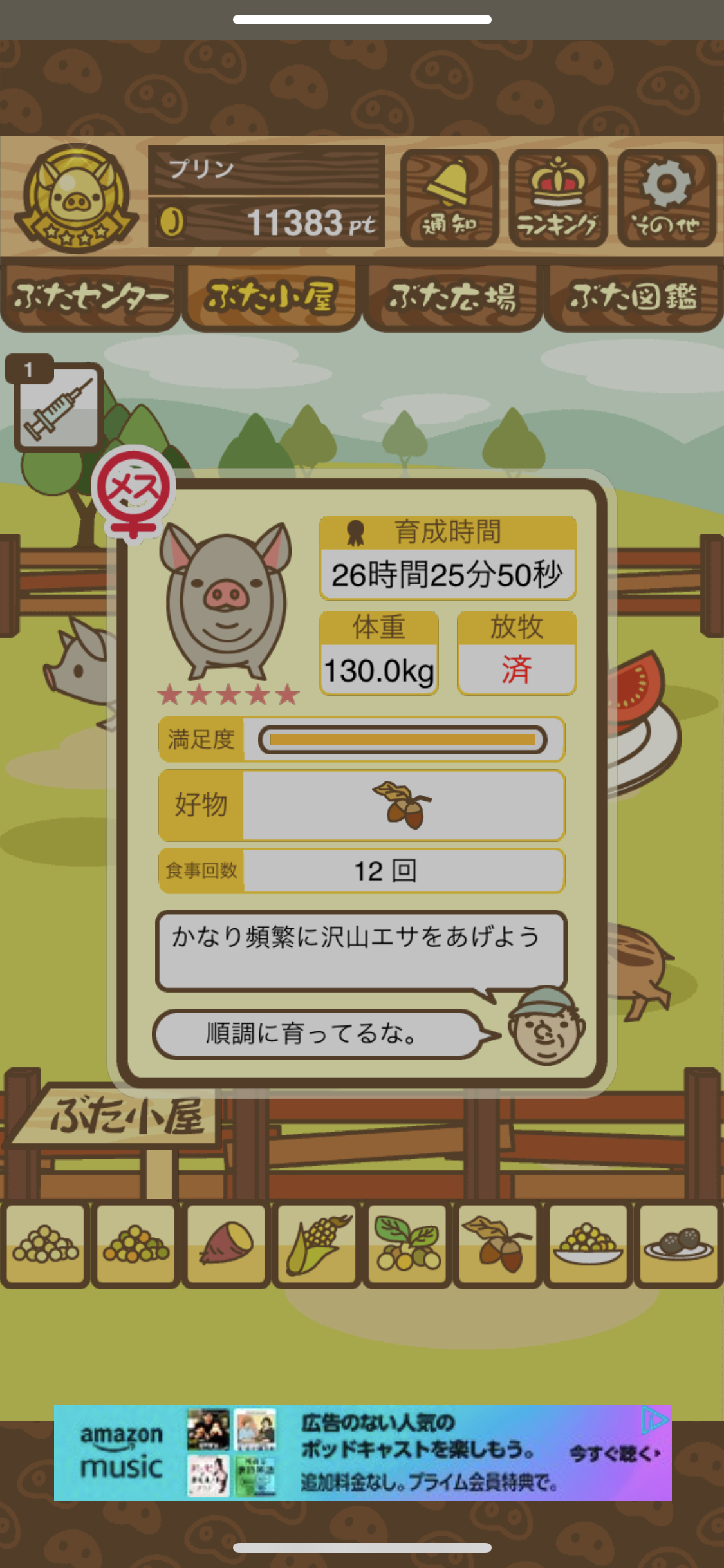Tap the gold pig medal badge
Screen dimensions: 724x1568
76,198
